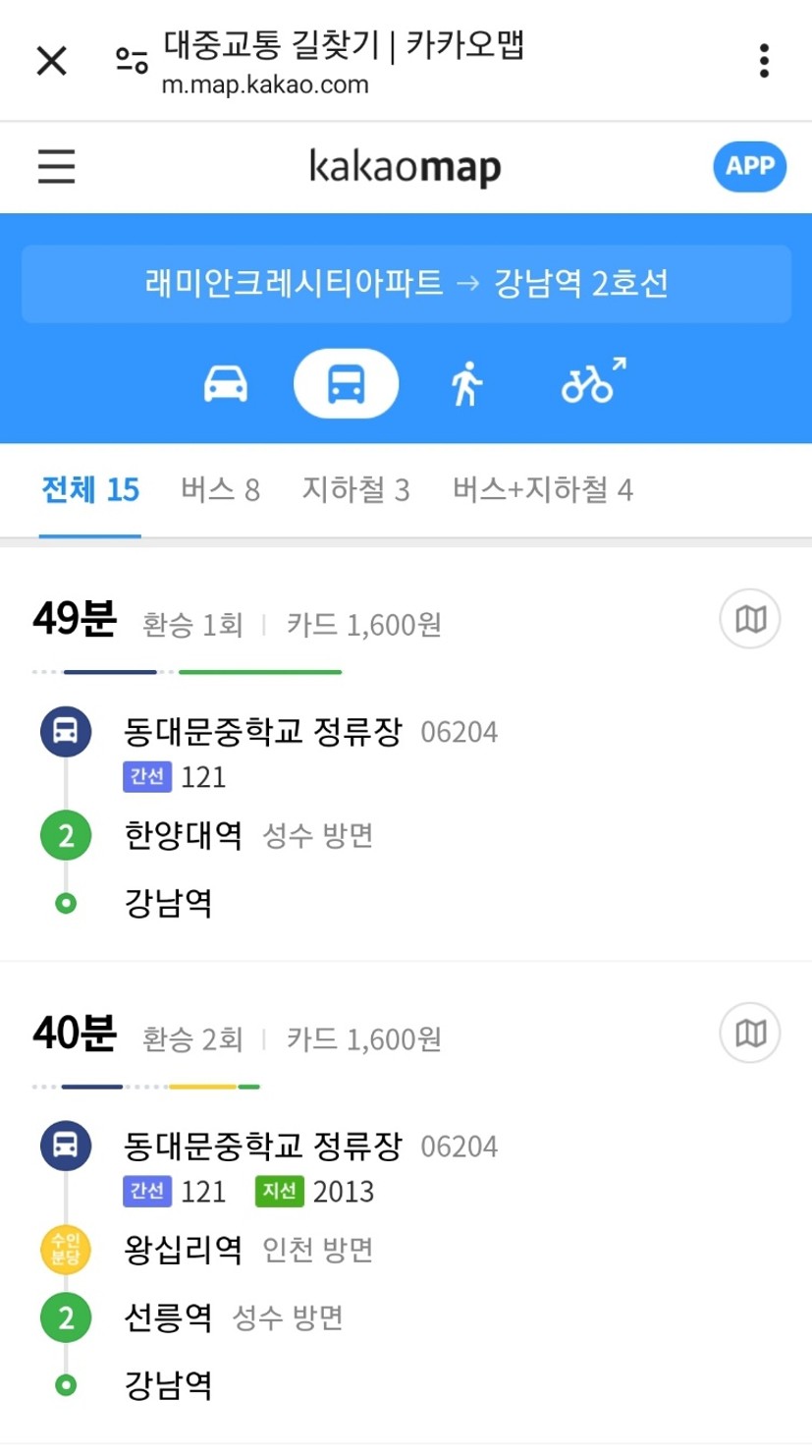The image size is (812, 1456).
Task: Open the kakaomap hamburger menu
Action: (x=56, y=166)
